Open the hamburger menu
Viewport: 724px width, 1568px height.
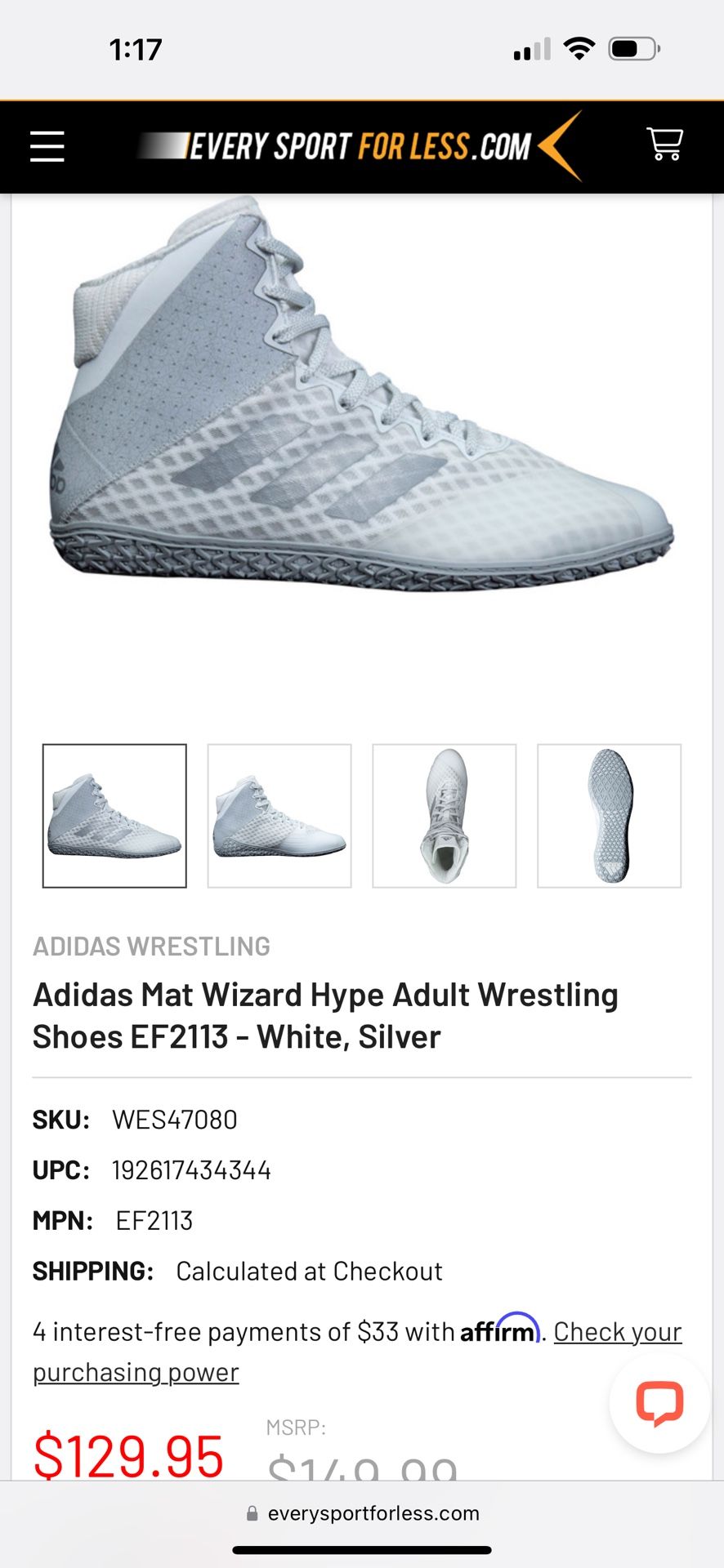[x=47, y=147]
